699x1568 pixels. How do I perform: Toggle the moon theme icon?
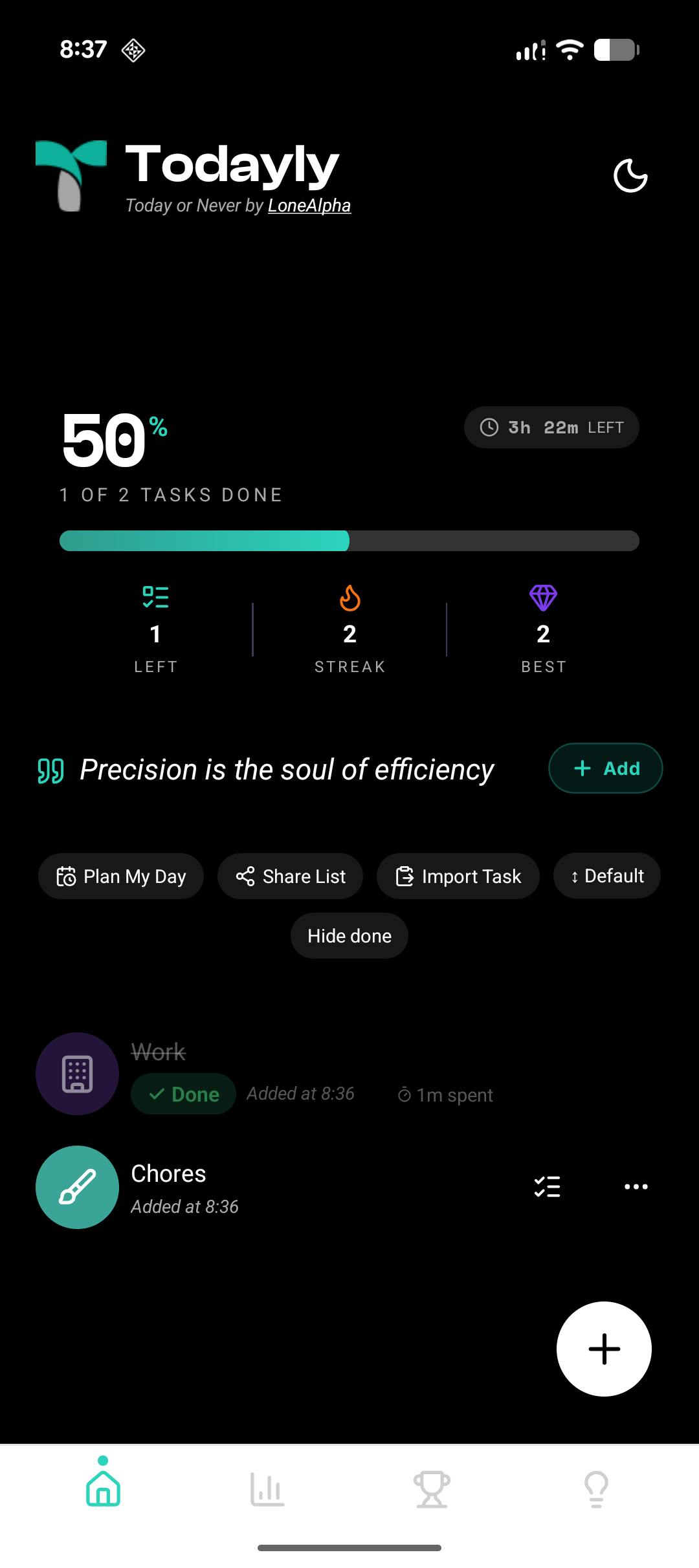click(630, 175)
